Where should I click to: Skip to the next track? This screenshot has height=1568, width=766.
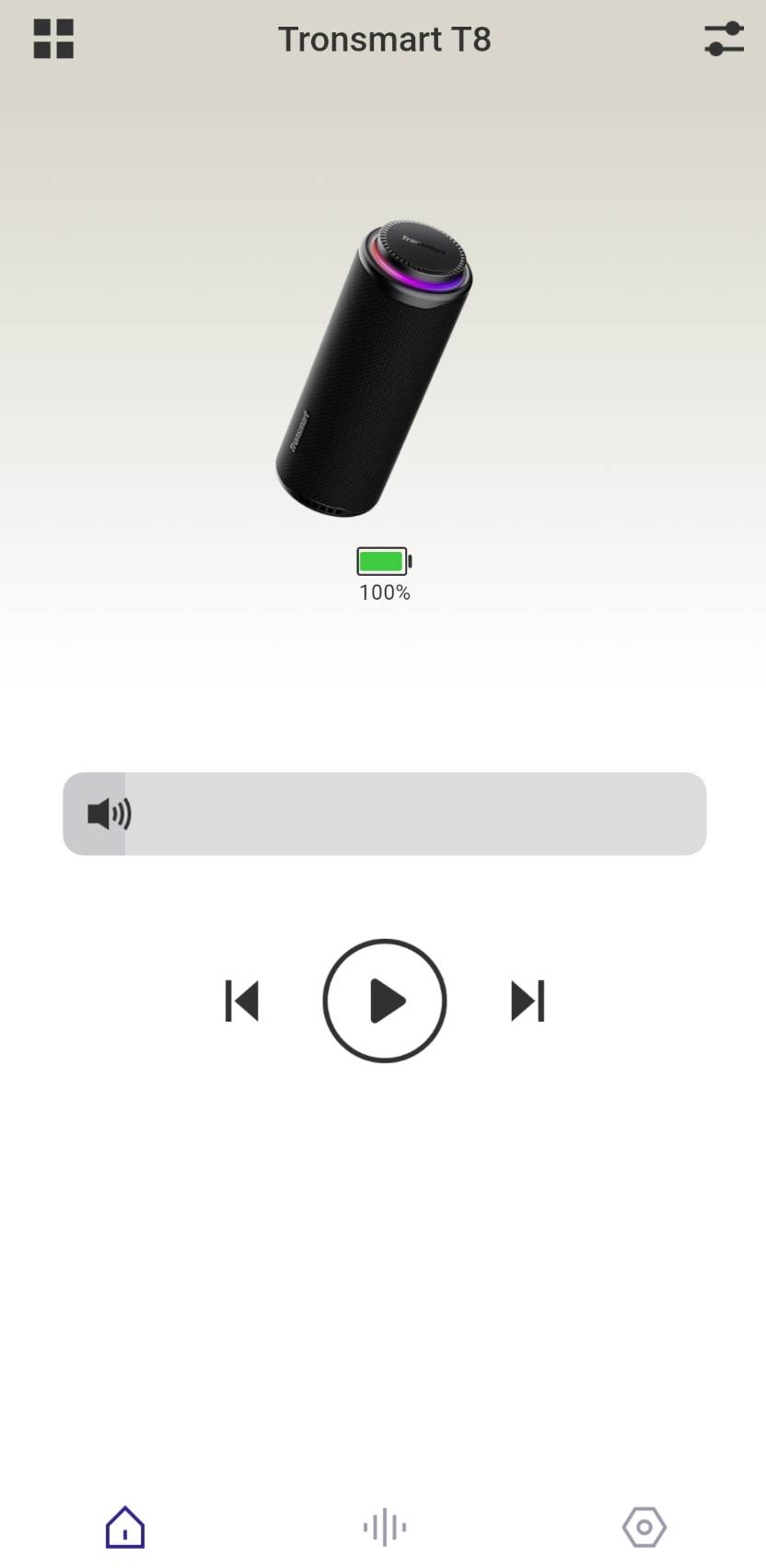(528, 1000)
